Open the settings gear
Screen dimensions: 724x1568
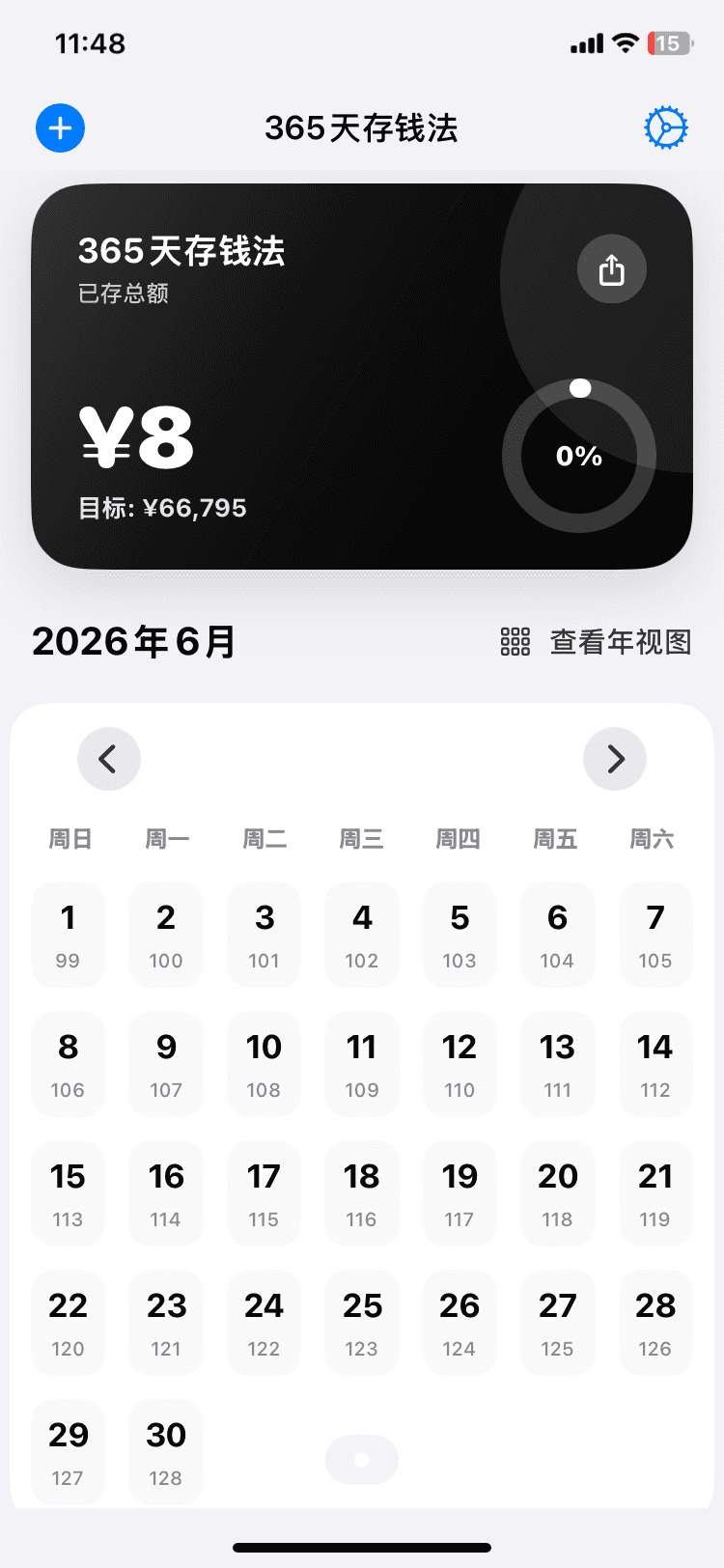point(666,126)
